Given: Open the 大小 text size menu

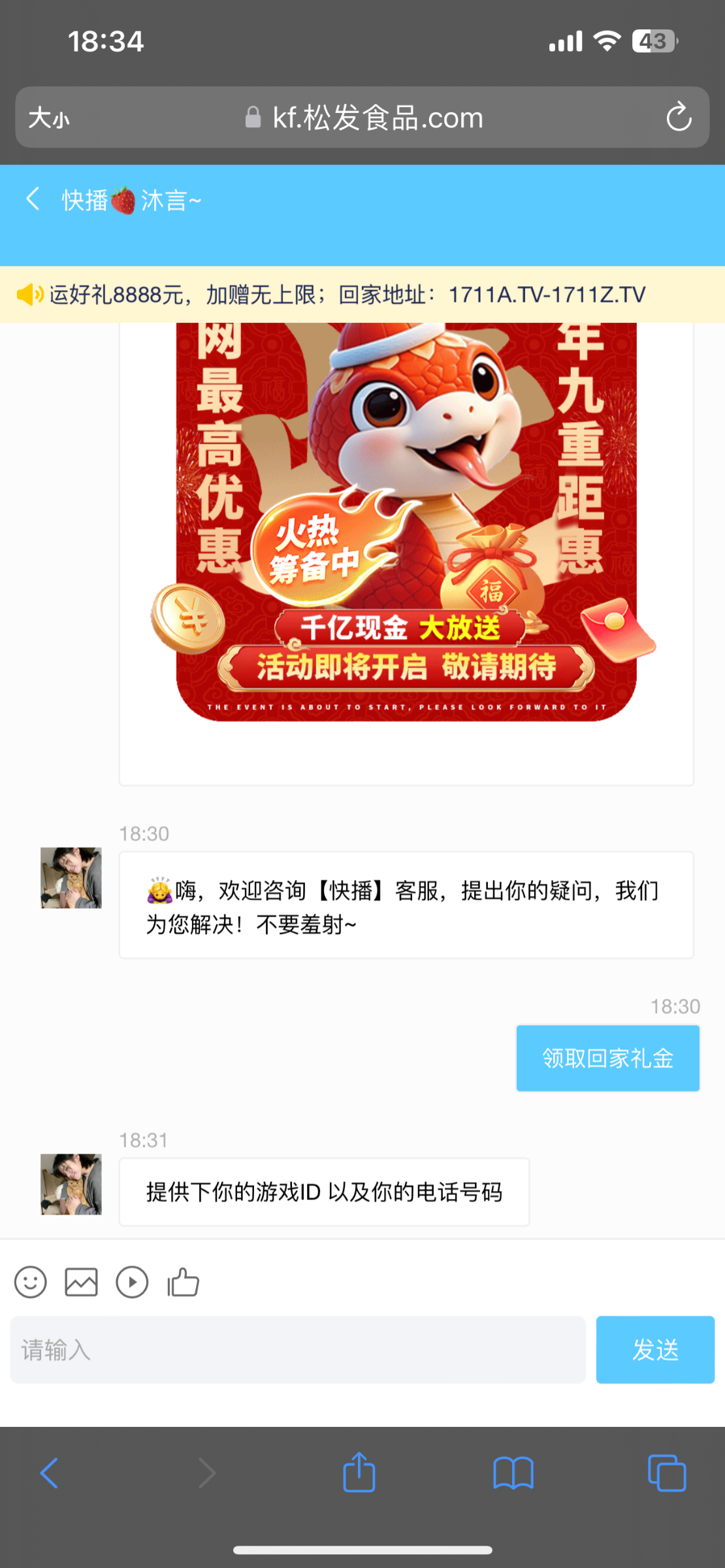Looking at the screenshot, I should point(49,118).
